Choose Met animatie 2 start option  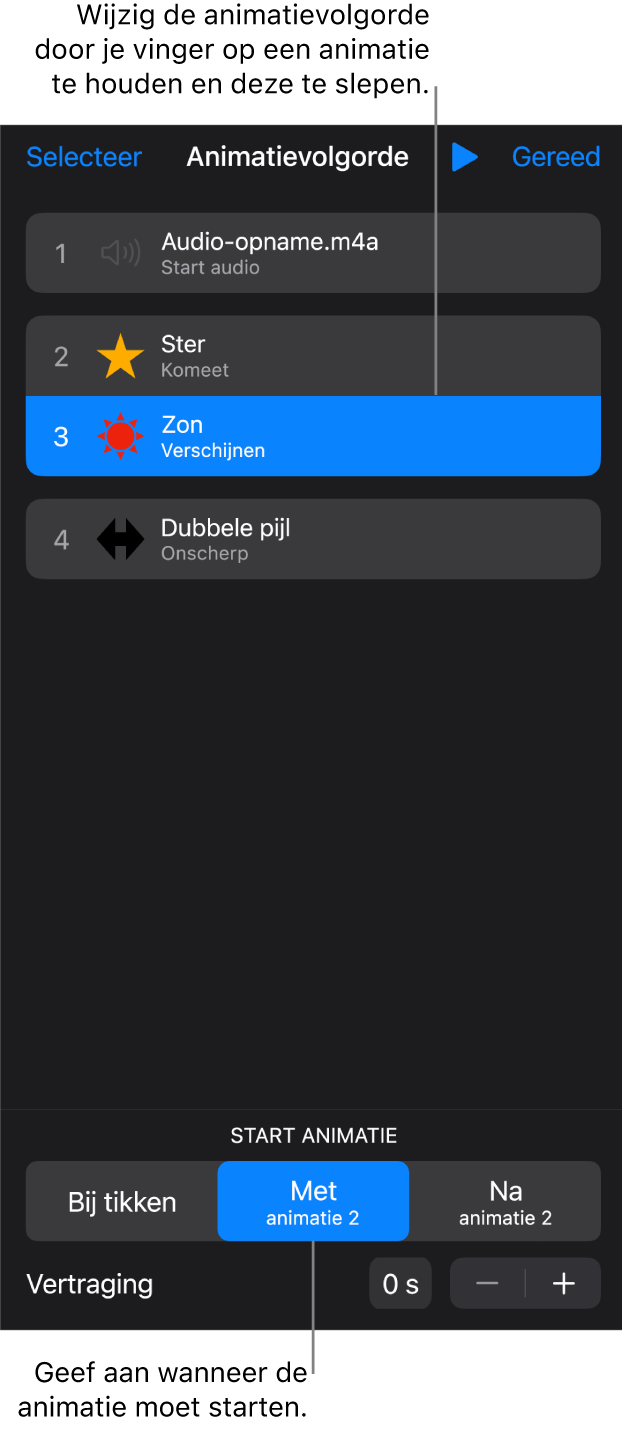click(x=313, y=1201)
